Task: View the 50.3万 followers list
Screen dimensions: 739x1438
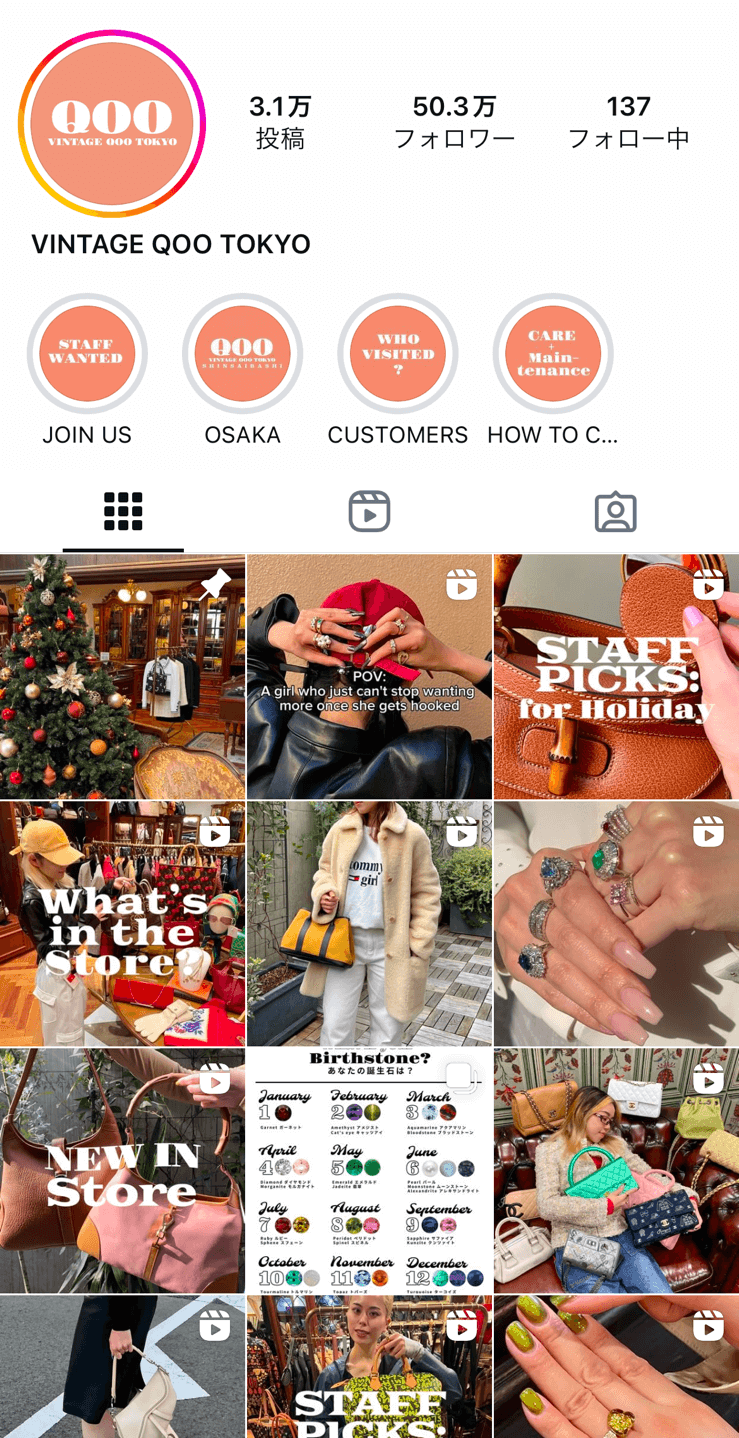Action: pos(454,122)
